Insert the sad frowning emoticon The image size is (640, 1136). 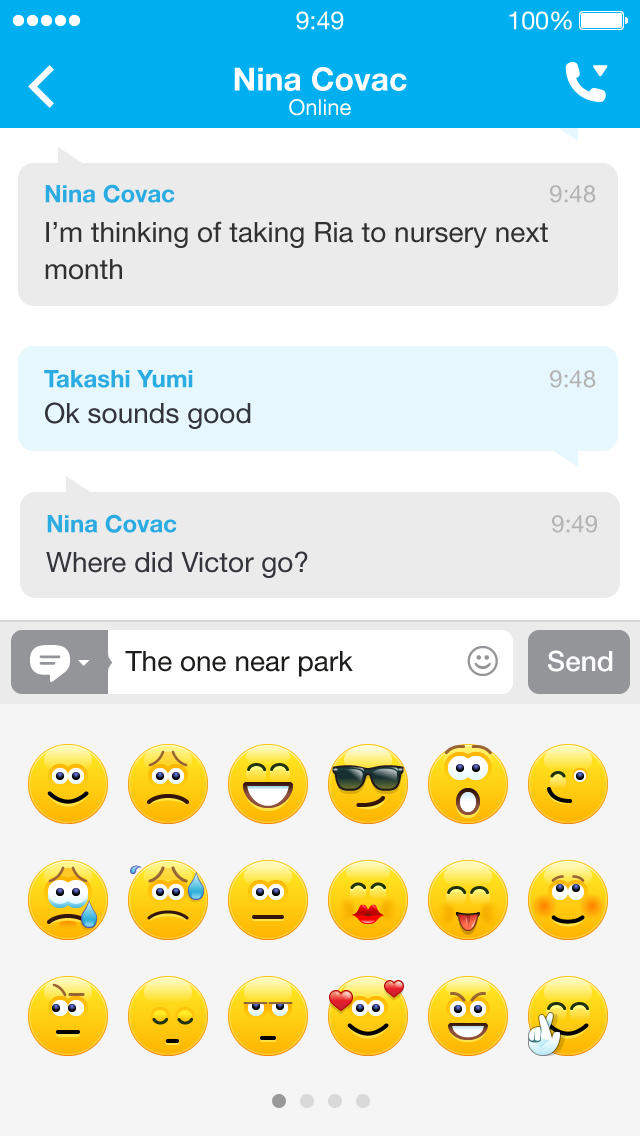168,784
